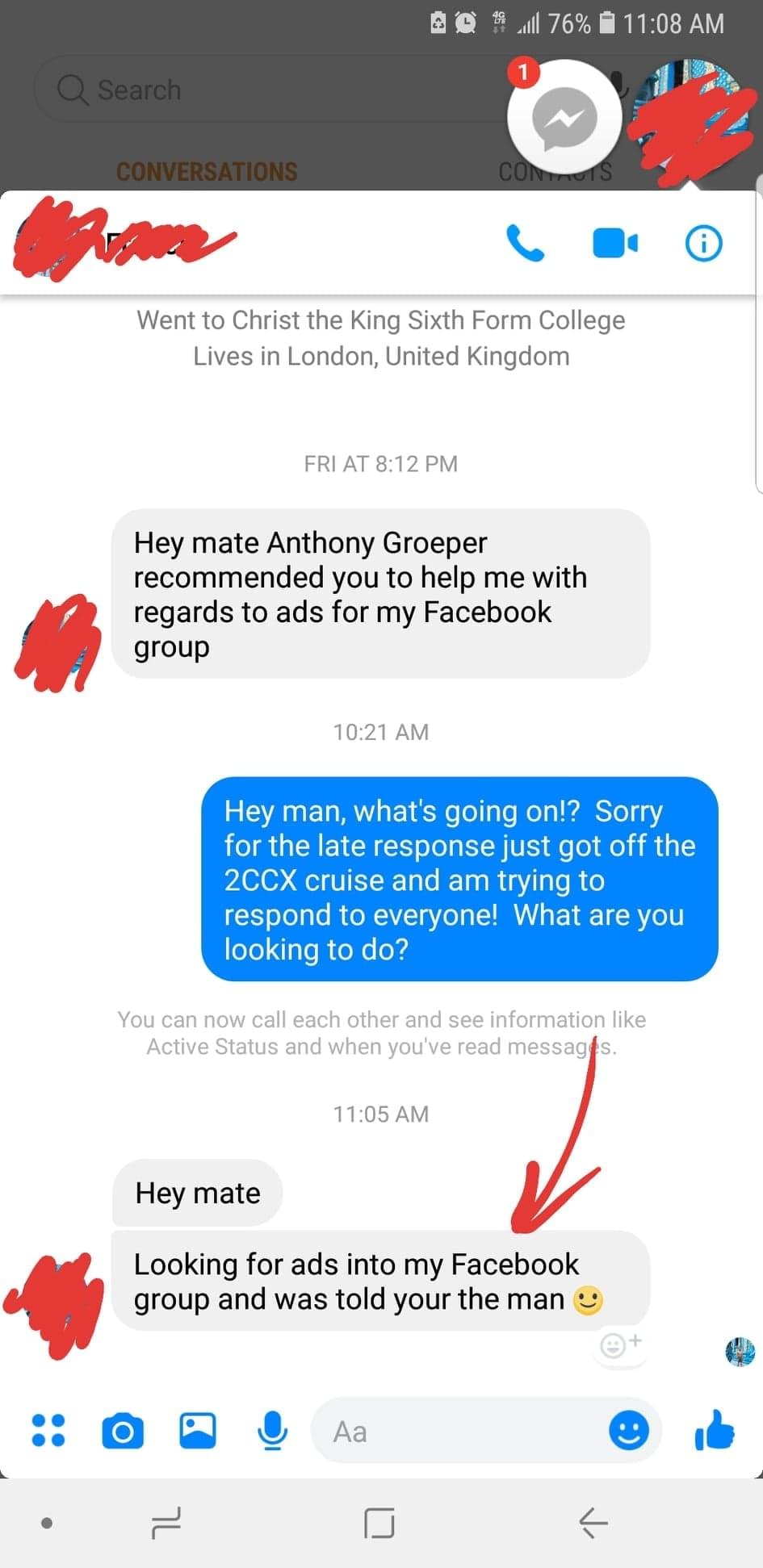Viewport: 763px width, 1568px height.
Task: Open conversation info details
Action: tap(703, 243)
